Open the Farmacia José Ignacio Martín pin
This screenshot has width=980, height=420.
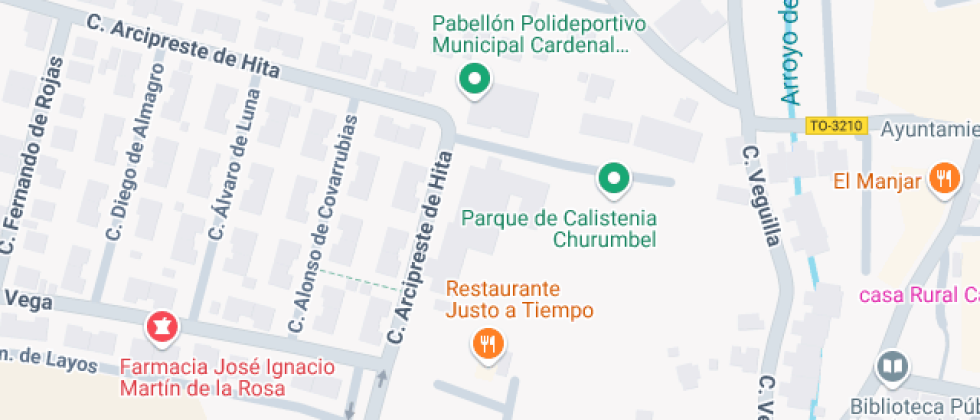[161, 326]
